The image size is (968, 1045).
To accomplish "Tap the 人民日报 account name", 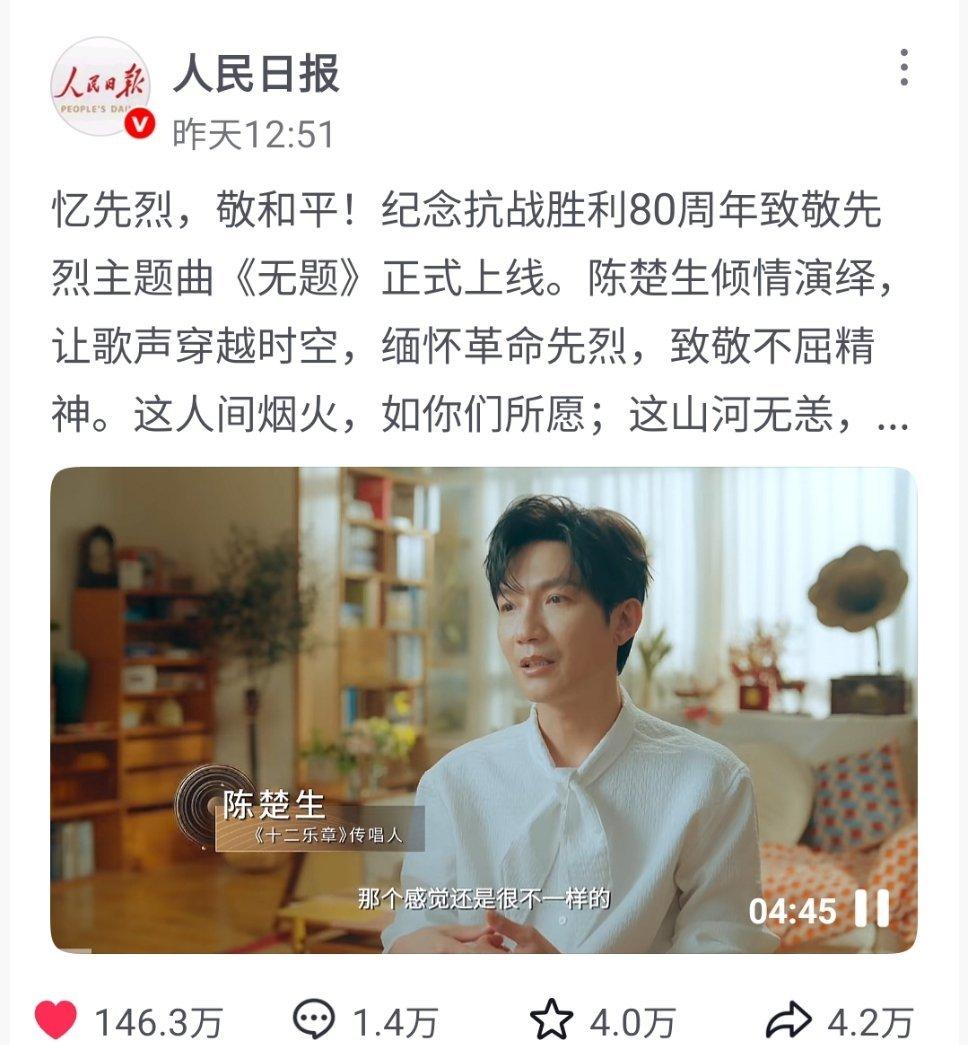I will click(x=256, y=73).
